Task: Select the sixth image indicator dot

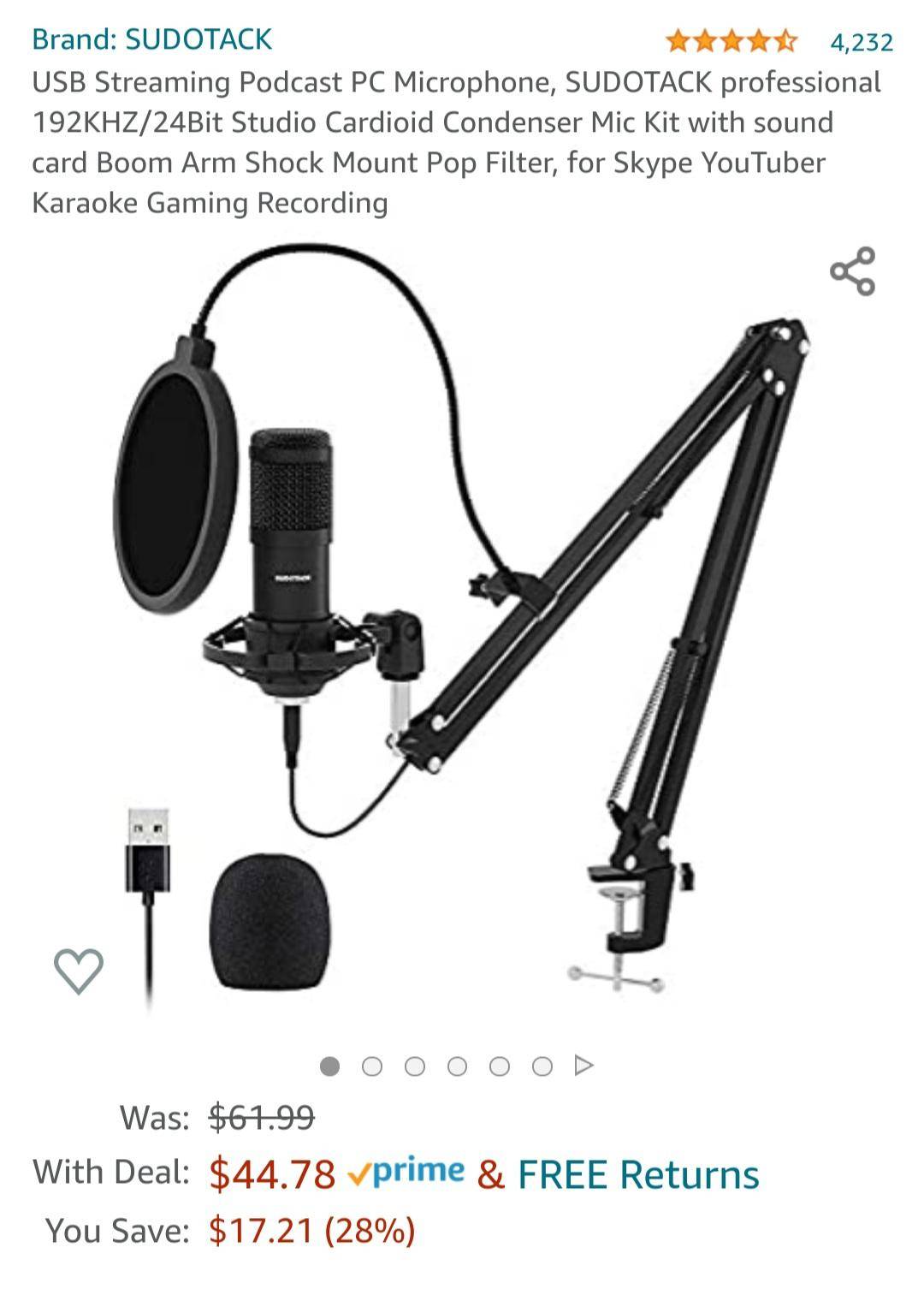Action: coord(542,1065)
